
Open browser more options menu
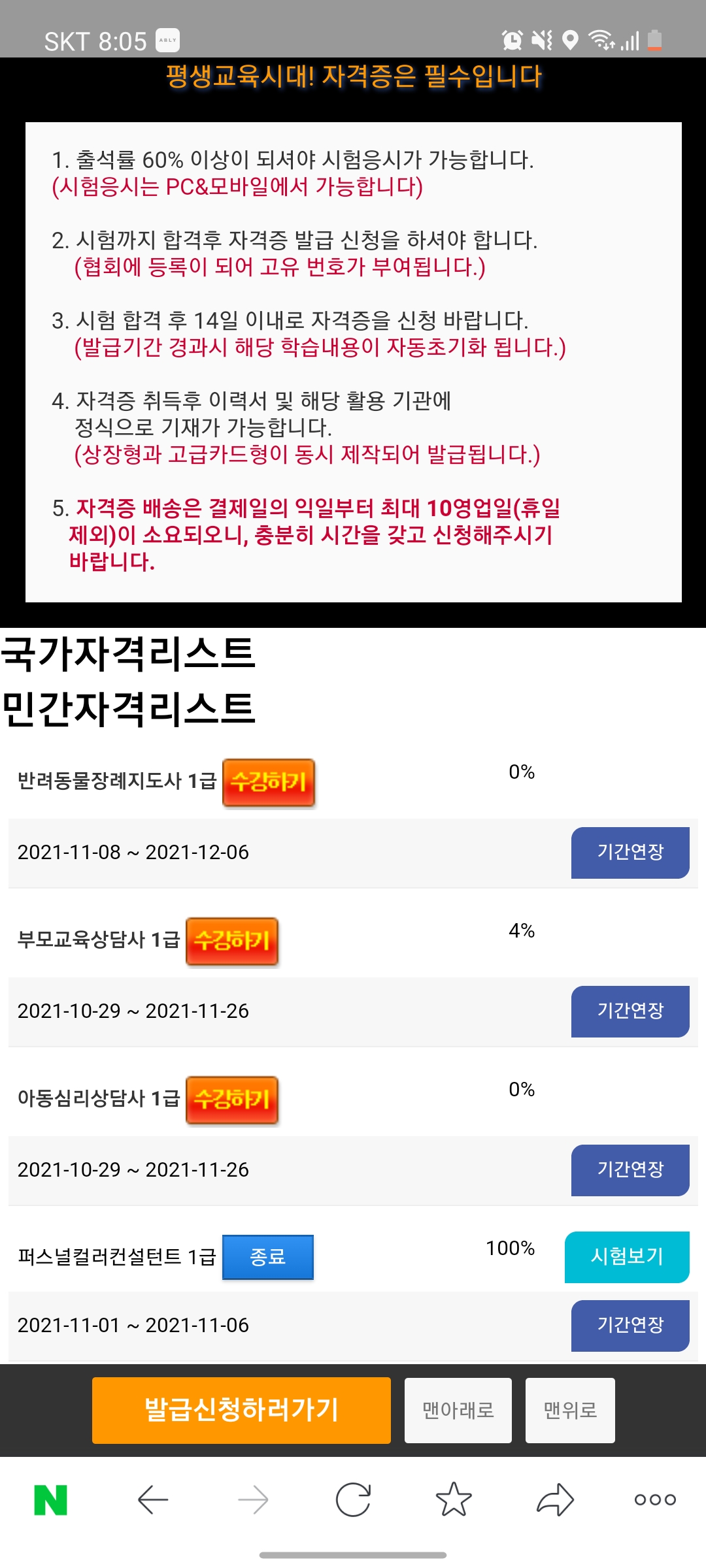(x=655, y=1499)
